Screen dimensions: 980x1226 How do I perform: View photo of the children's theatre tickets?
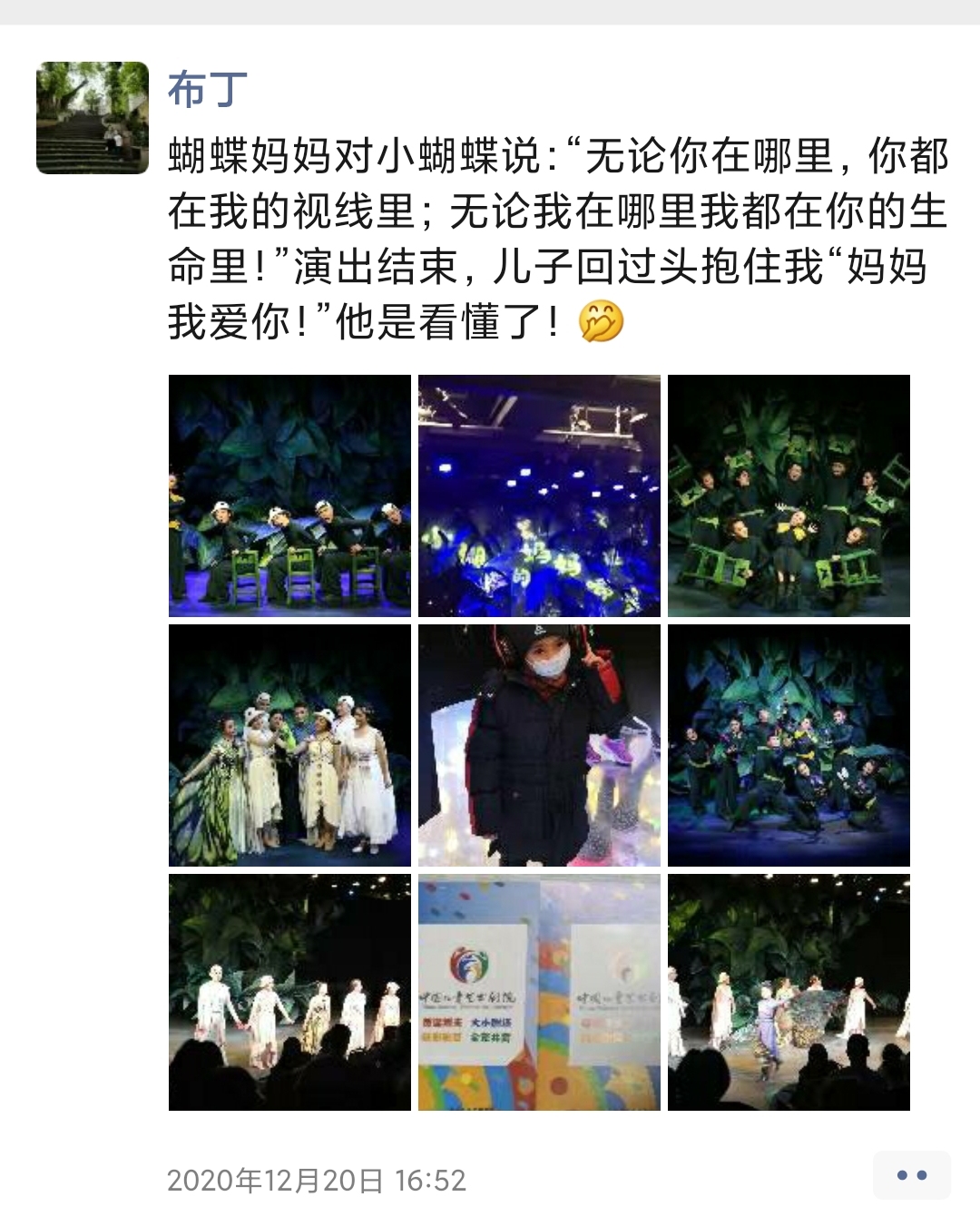[539, 992]
